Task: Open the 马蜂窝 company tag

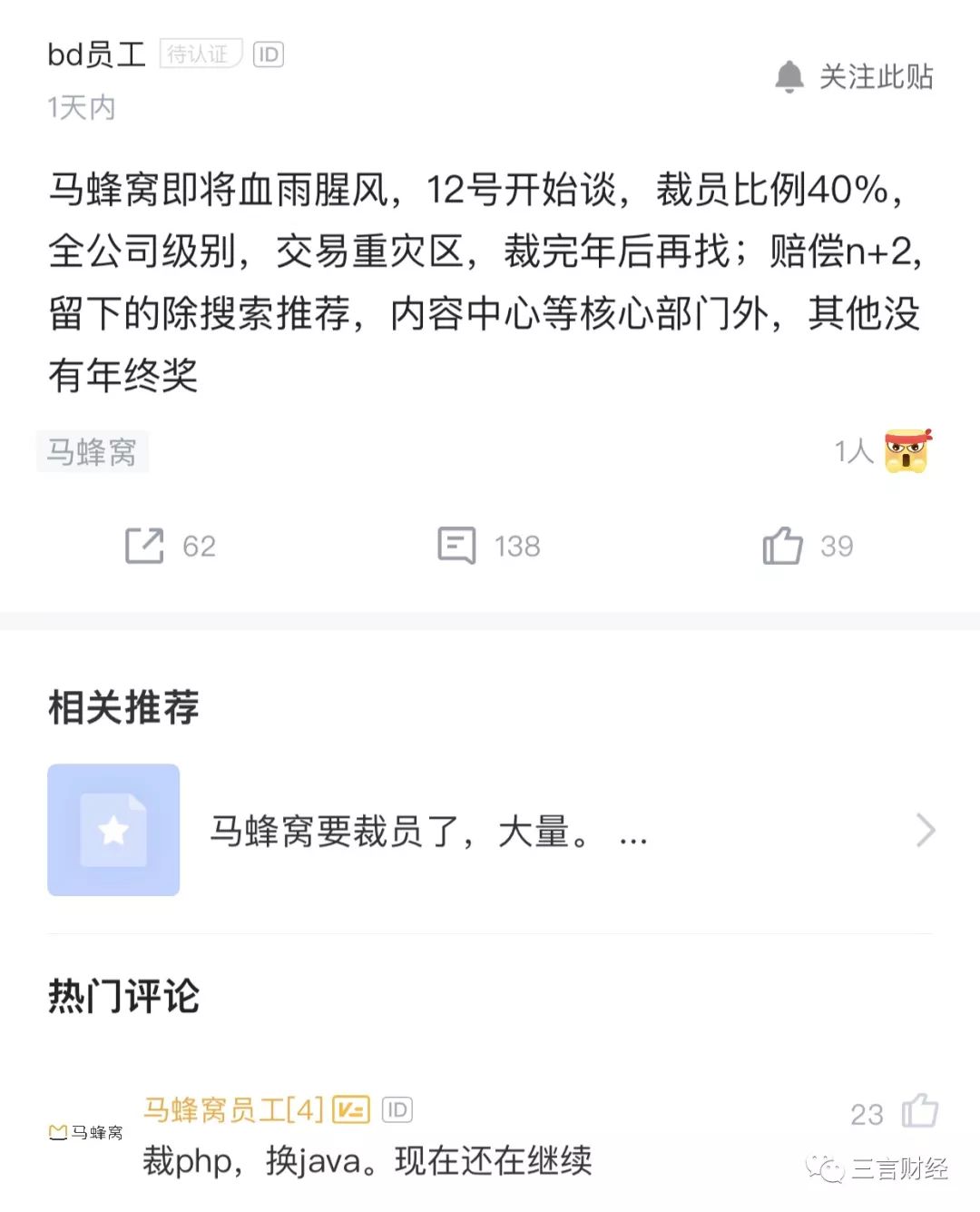Action: (92, 451)
